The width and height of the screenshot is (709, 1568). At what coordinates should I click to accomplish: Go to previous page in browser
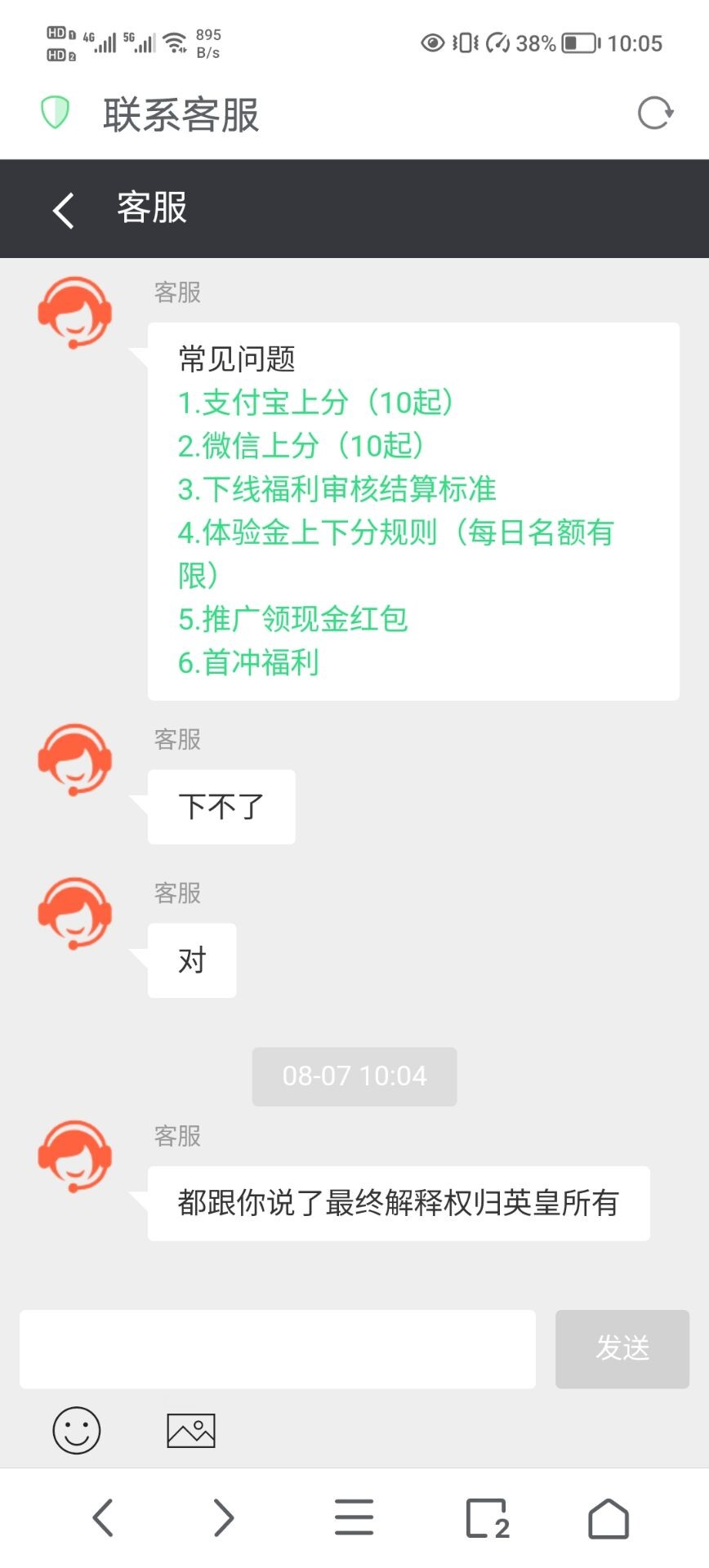pos(103,1518)
